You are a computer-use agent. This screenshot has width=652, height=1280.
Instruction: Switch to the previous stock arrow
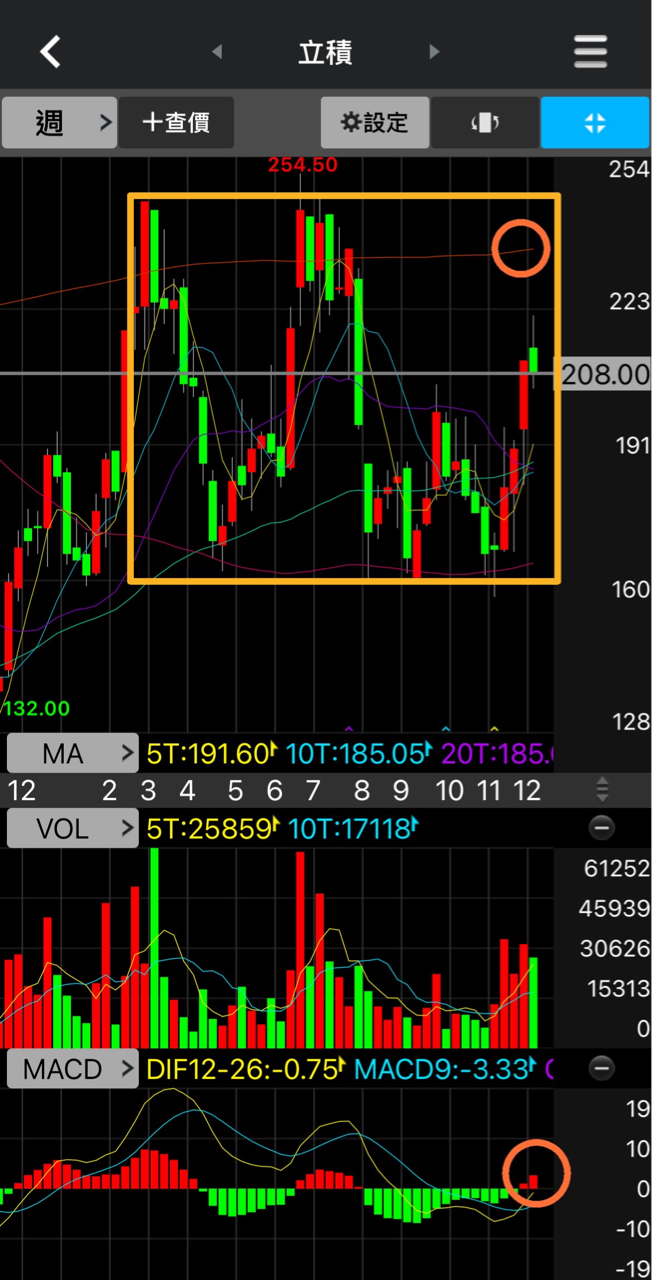click(217, 52)
